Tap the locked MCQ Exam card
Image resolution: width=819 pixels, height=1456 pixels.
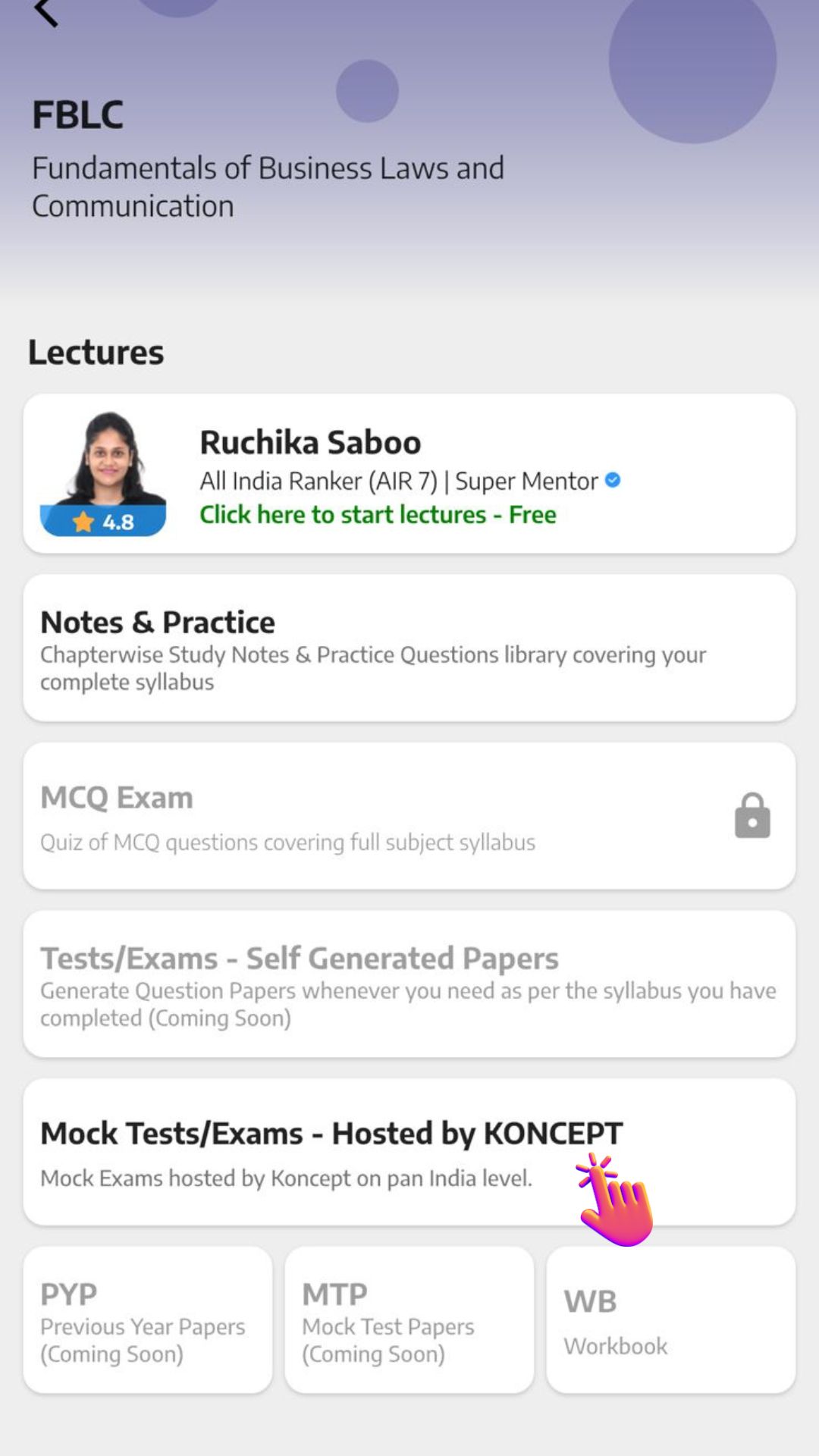(409, 816)
